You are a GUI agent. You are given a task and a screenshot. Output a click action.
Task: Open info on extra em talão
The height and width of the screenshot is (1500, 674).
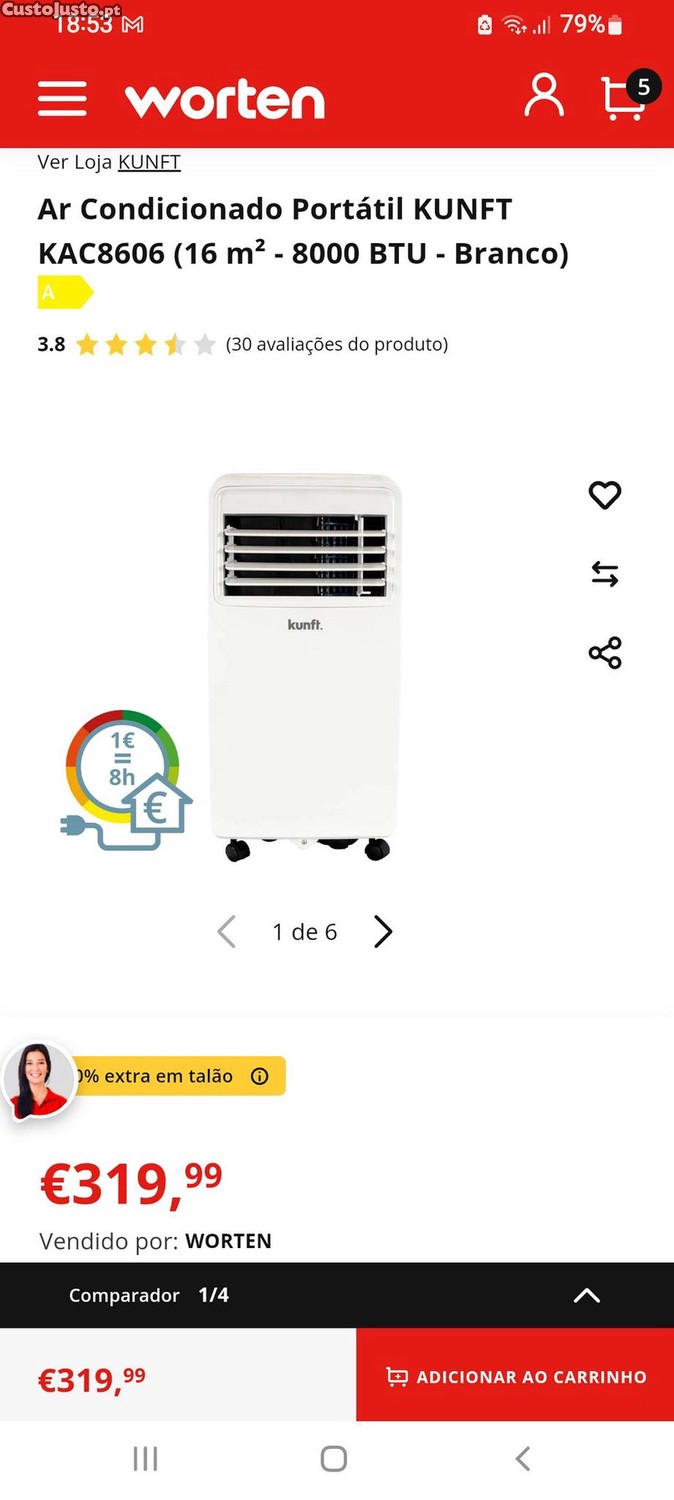(x=260, y=1076)
